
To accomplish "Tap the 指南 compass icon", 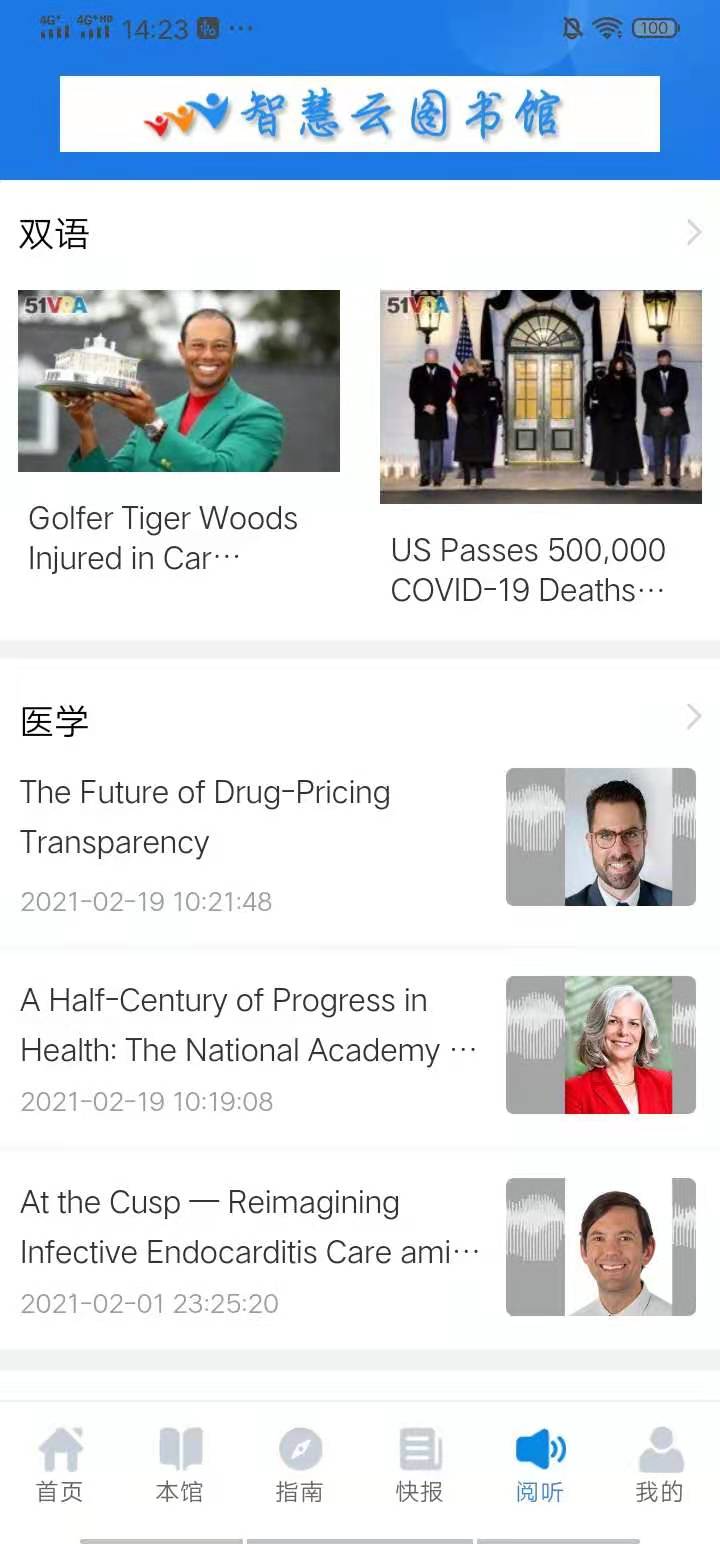I will pos(300,1447).
